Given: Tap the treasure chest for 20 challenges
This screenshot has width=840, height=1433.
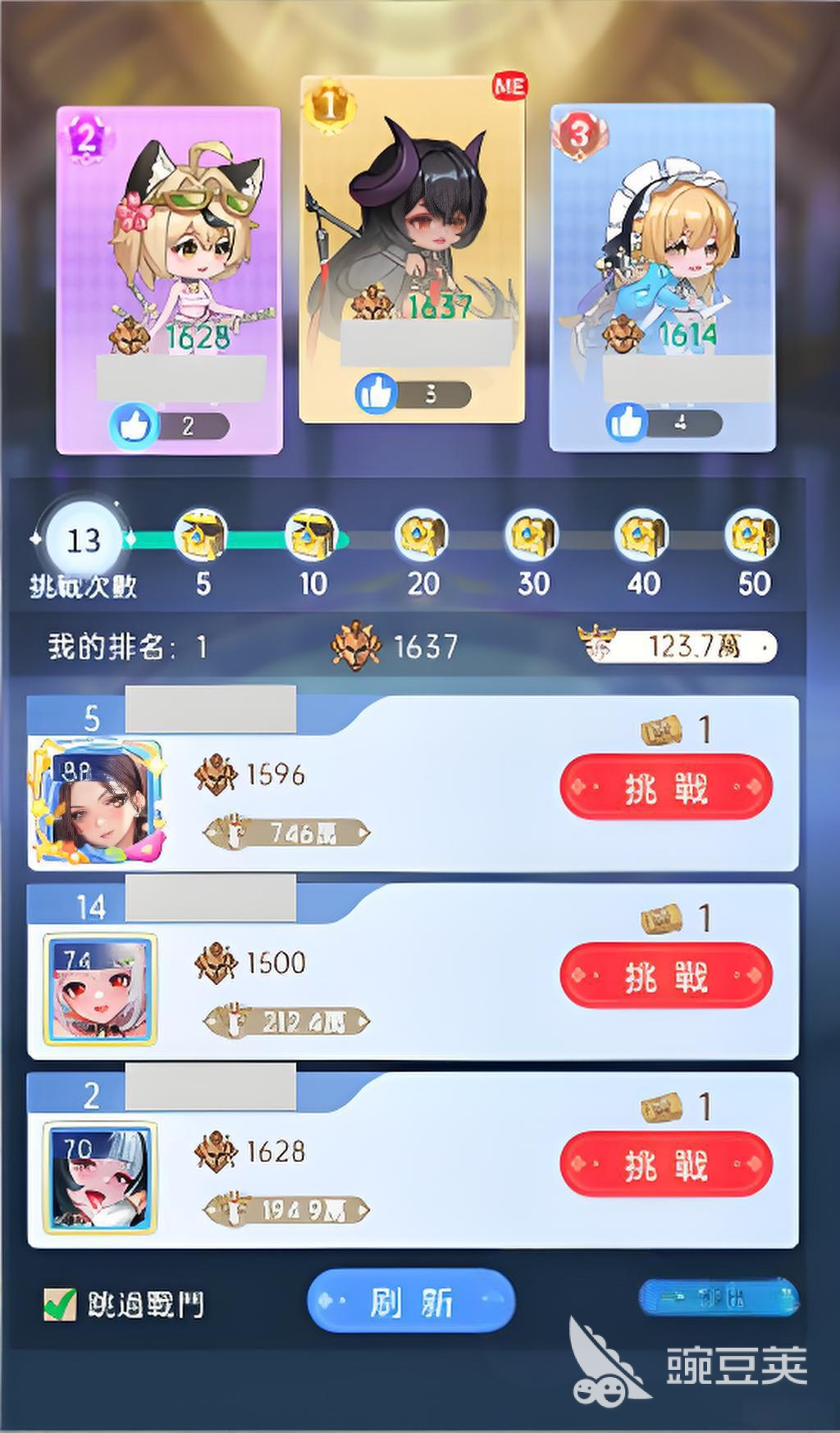Looking at the screenshot, I should tap(422, 536).
